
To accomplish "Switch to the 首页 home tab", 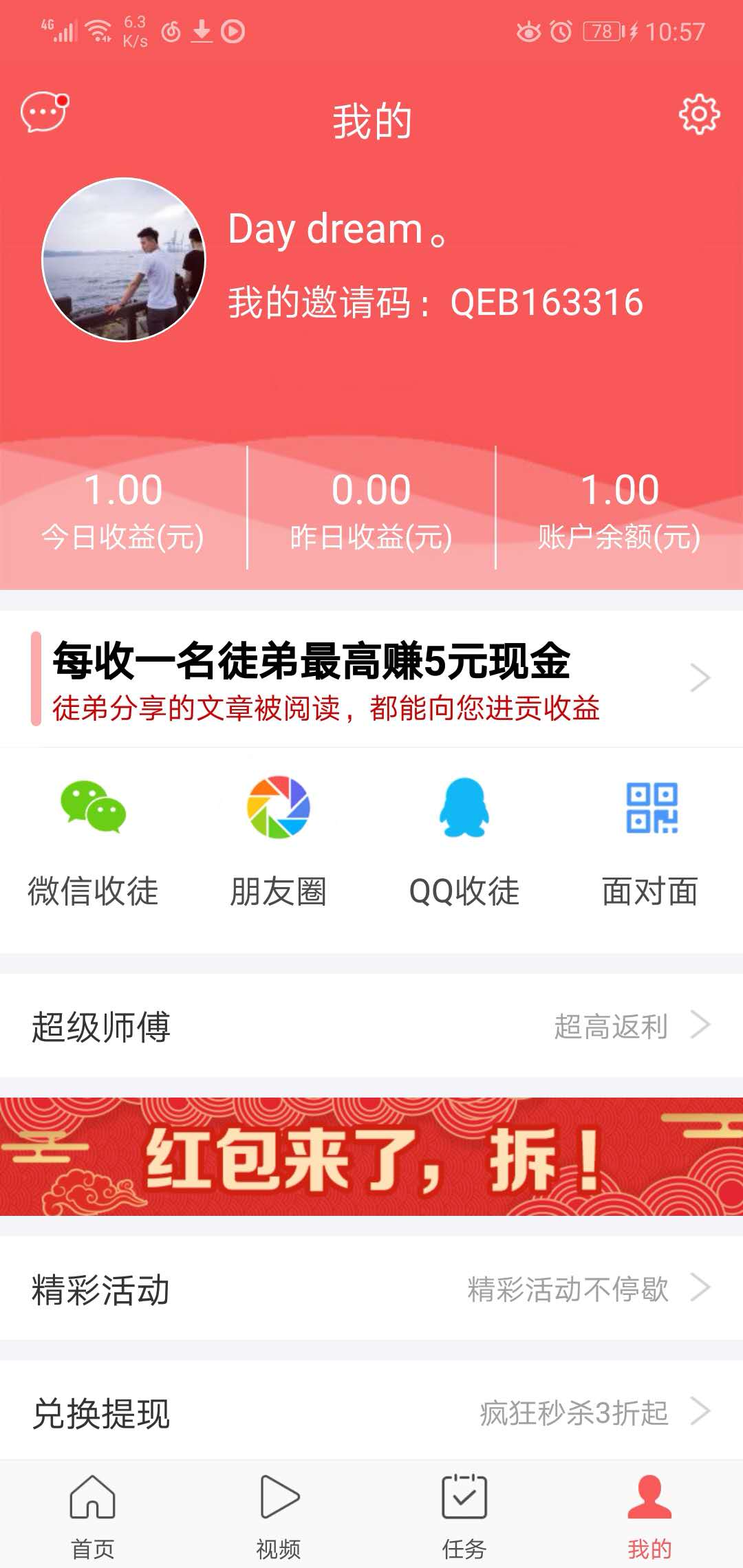I will pyautogui.click(x=93, y=1499).
